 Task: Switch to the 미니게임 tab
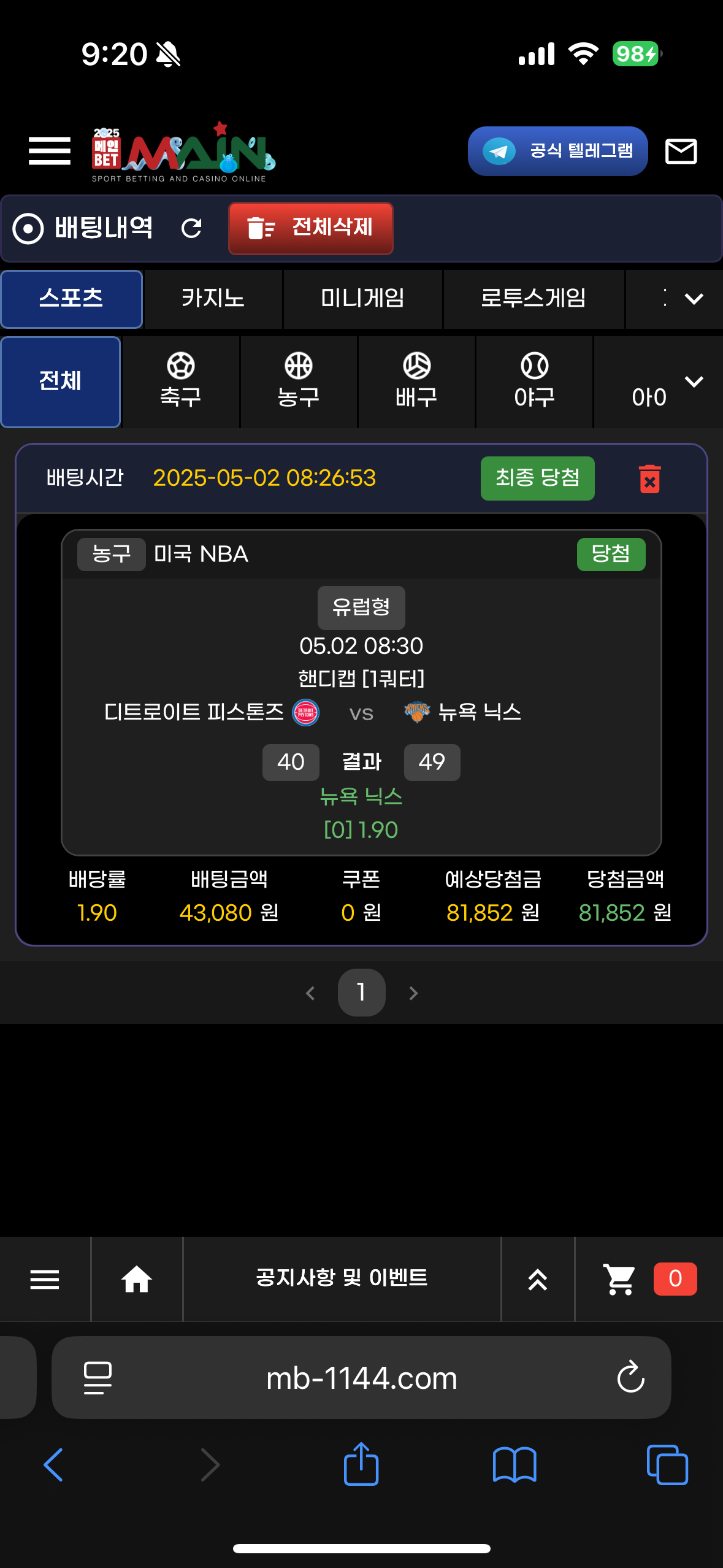tap(362, 299)
